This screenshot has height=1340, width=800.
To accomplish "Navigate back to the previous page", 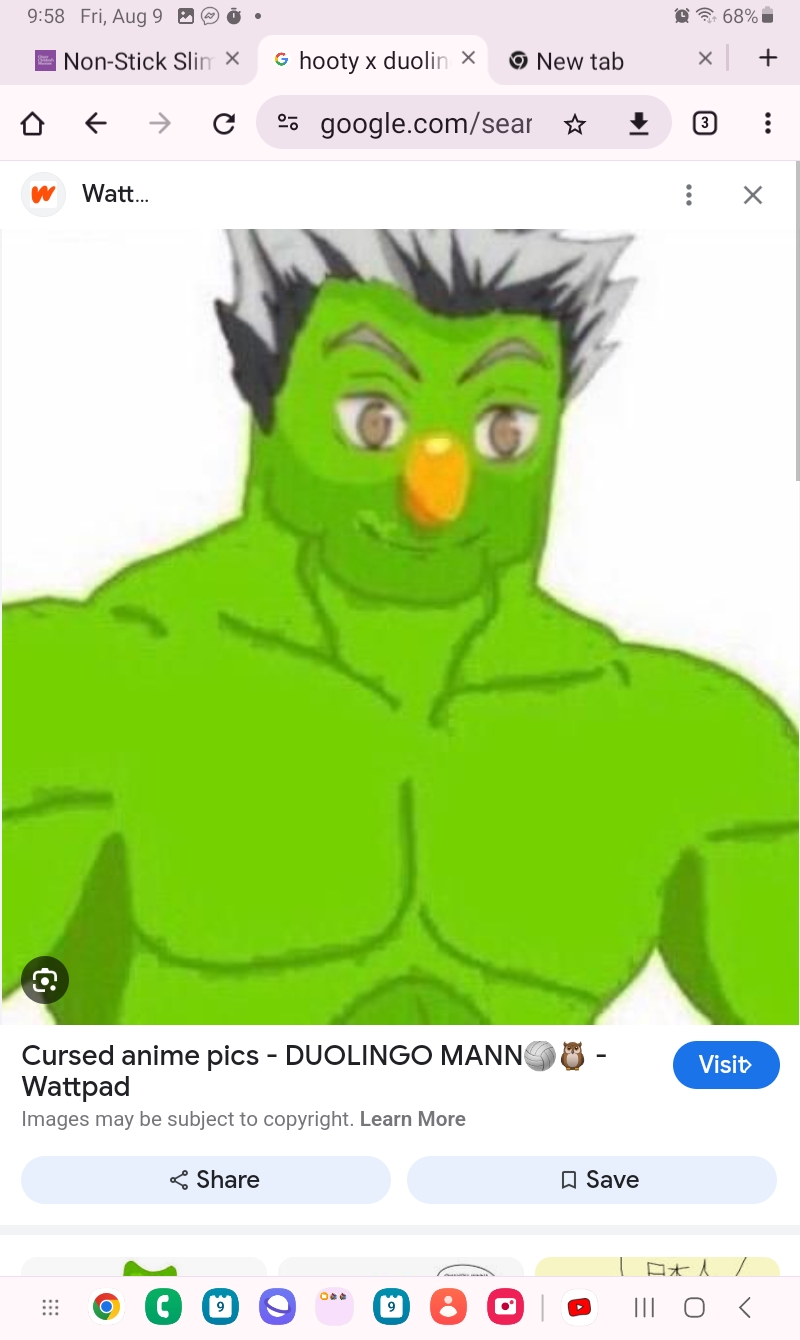I will (x=95, y=124).
